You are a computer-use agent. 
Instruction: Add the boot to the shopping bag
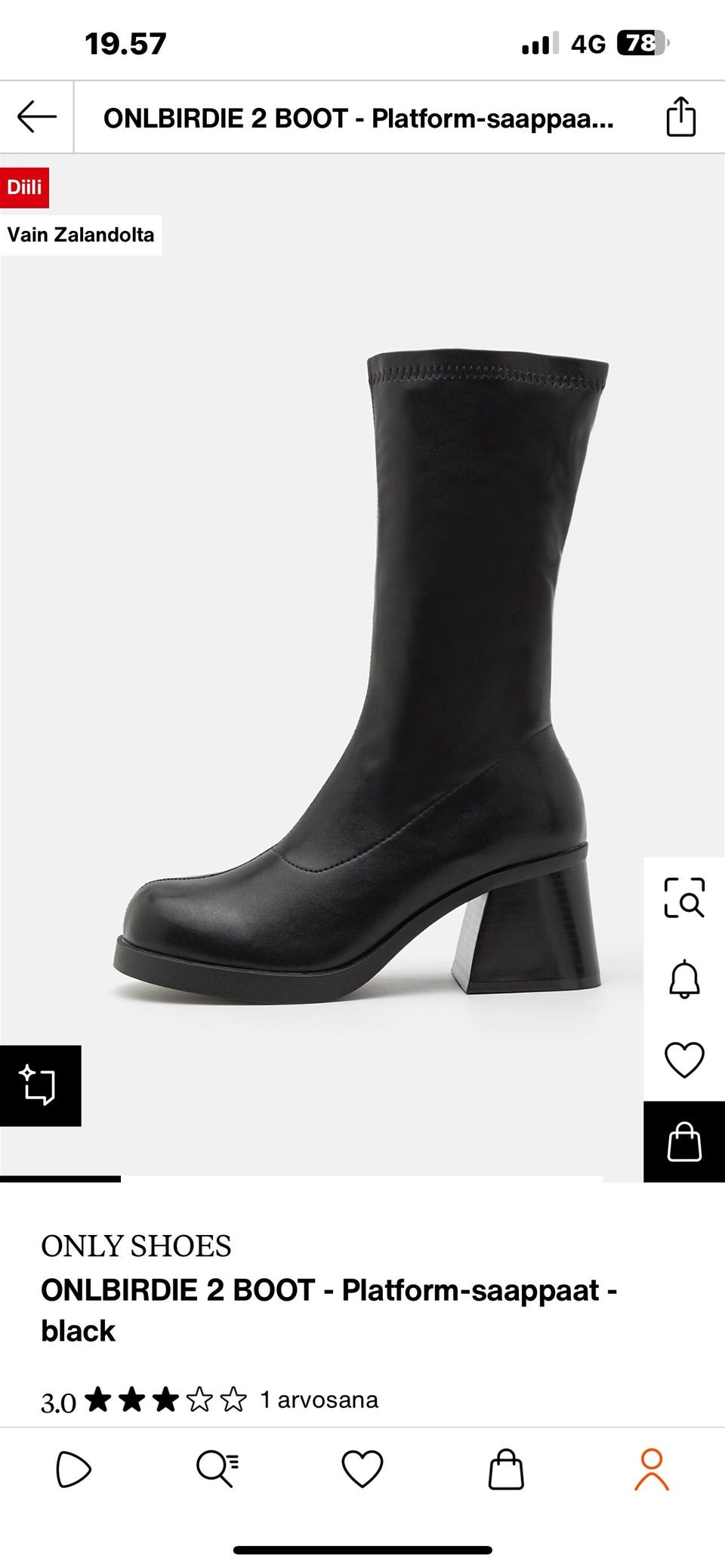tap(684, 1141)
